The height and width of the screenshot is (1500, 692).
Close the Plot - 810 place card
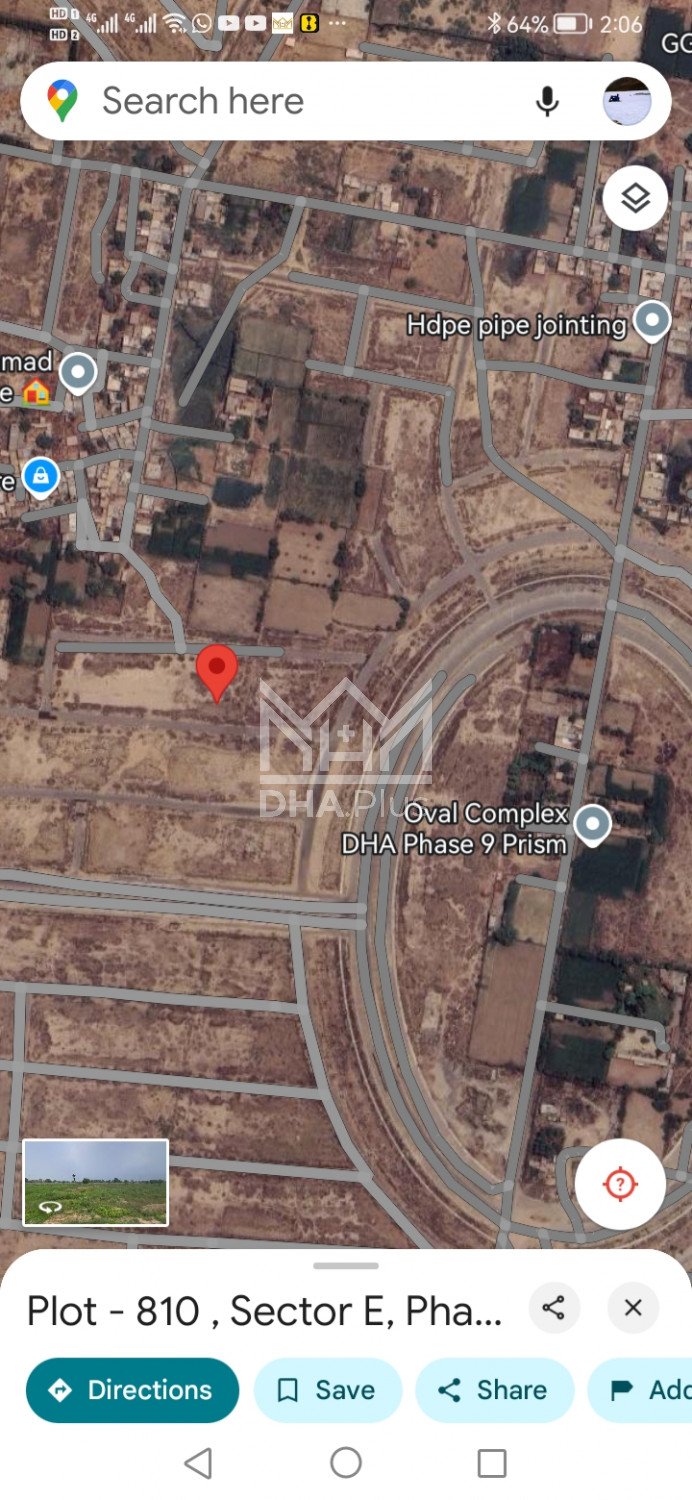pos(633,1308)
